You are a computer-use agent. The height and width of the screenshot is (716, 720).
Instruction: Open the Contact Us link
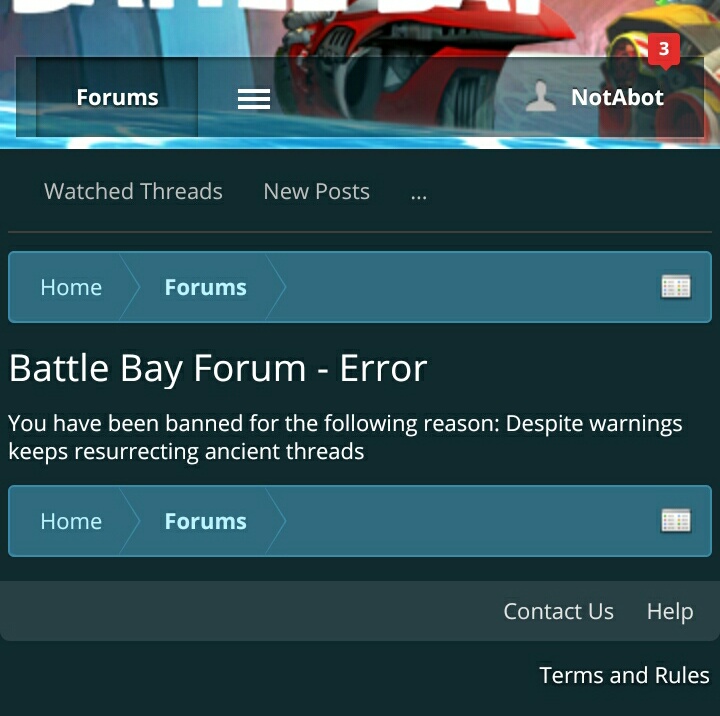click(x=558, y=611)
